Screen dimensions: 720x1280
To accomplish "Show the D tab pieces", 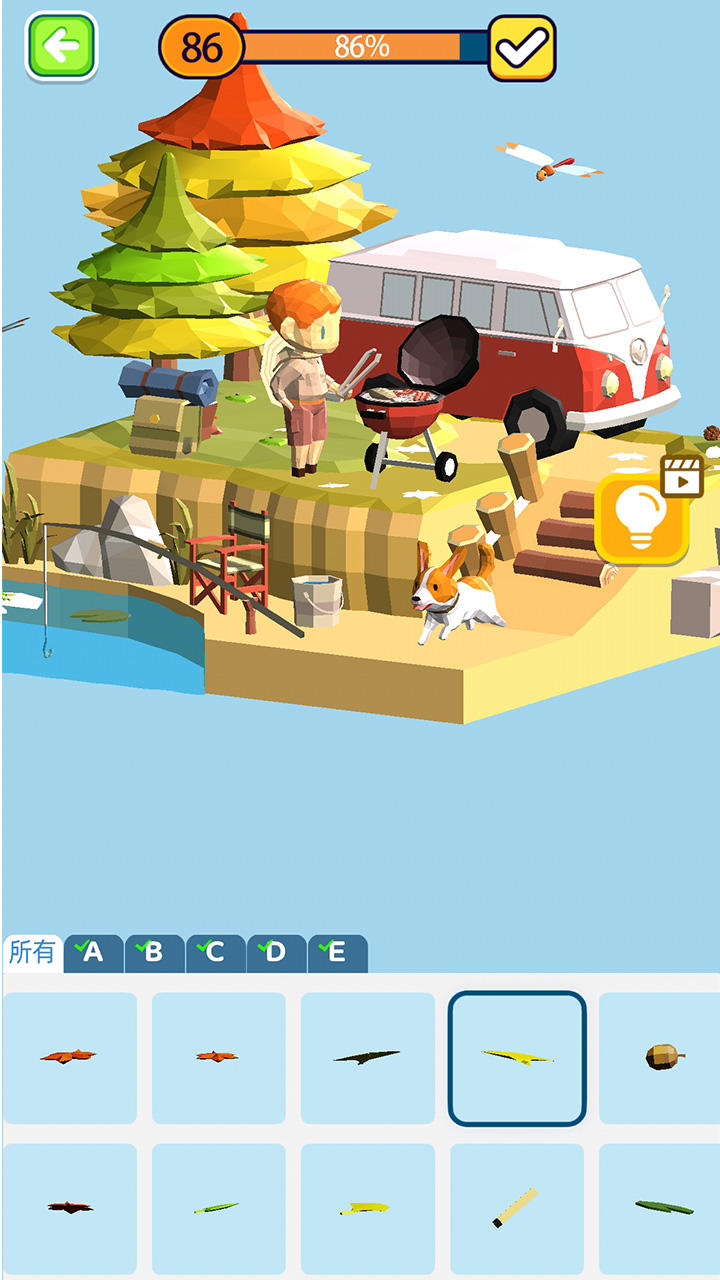I will pos(276,953).
